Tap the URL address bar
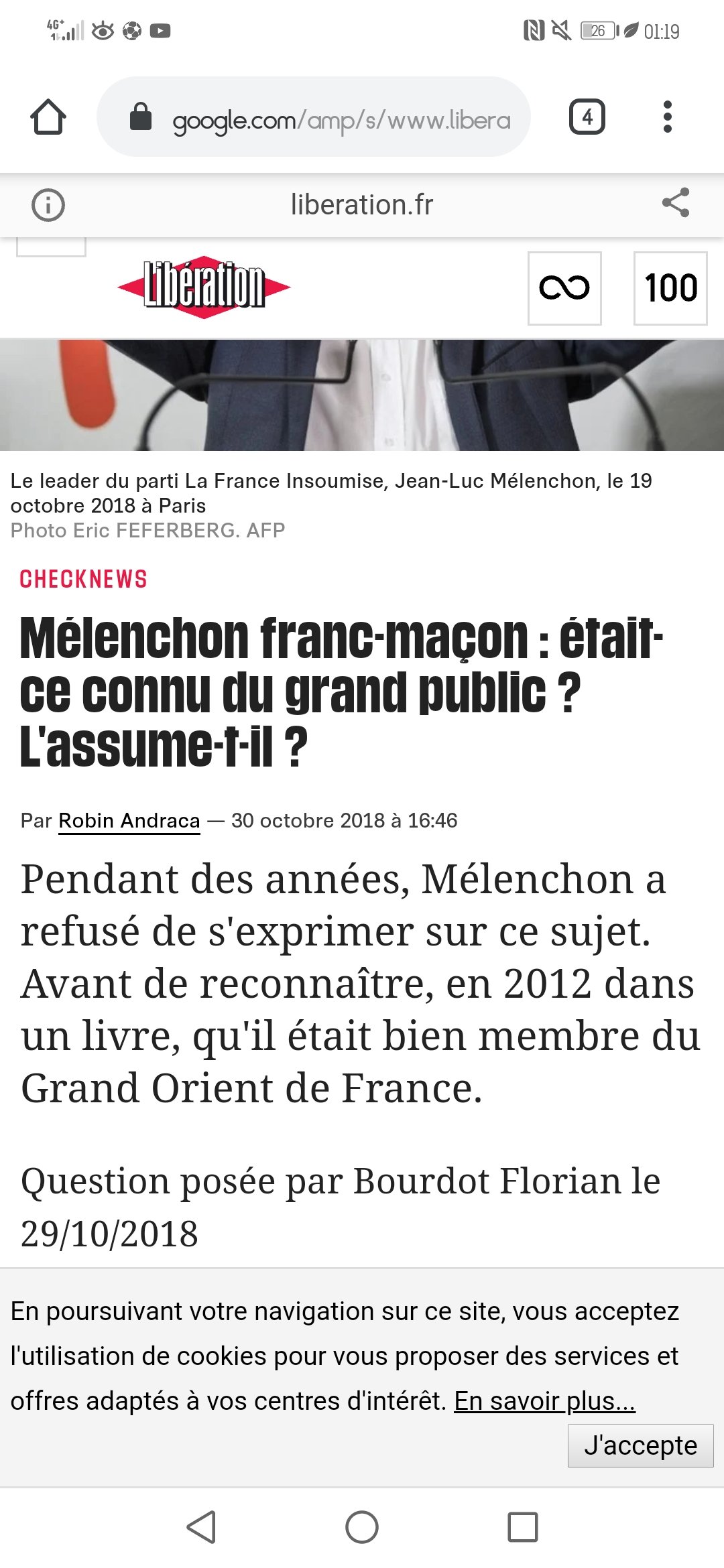Image resolution: width=724 pixels, height=1568 pixels. pos(313,117)
